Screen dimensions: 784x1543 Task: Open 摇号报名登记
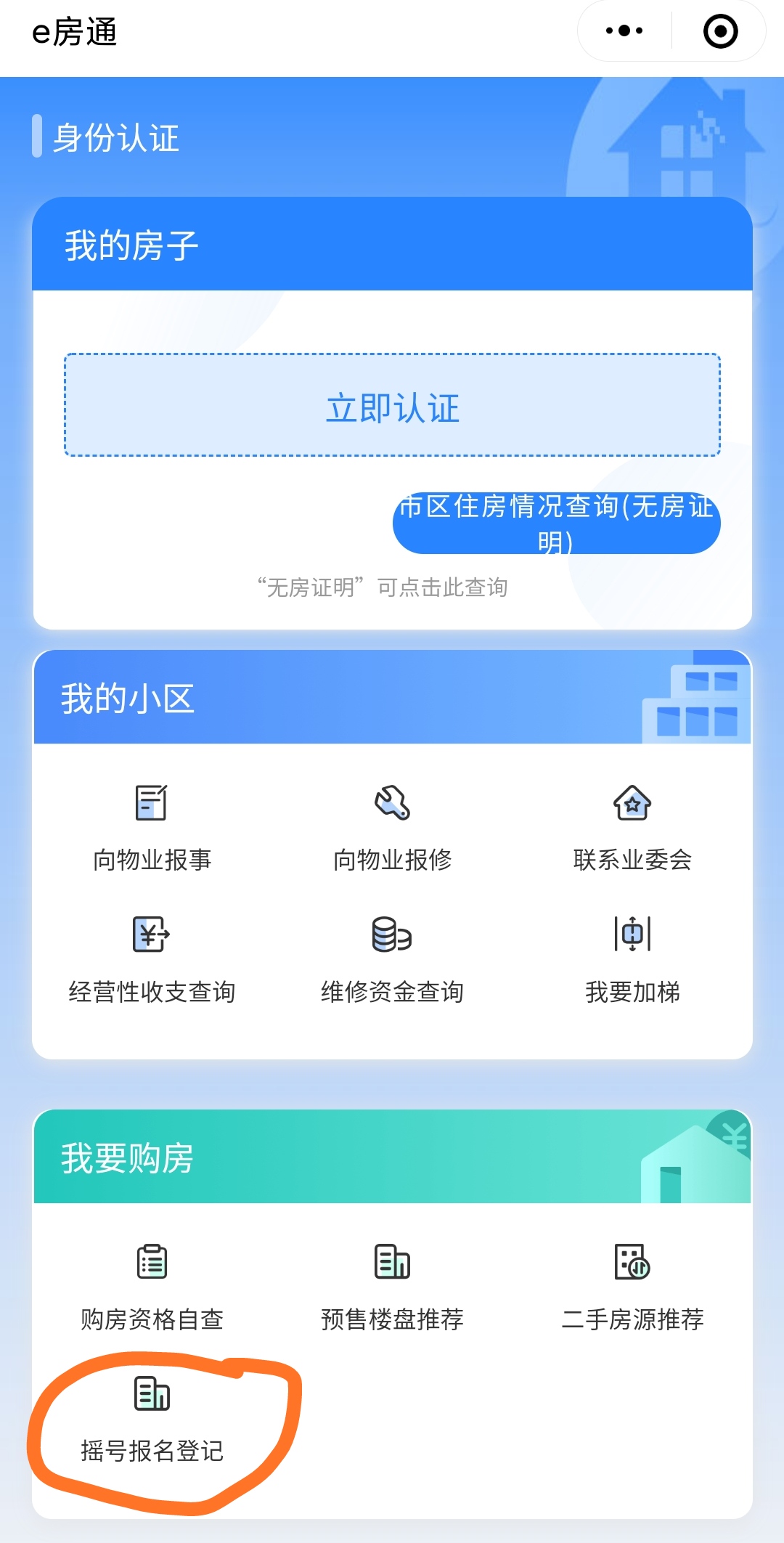tap(152, 1420)
